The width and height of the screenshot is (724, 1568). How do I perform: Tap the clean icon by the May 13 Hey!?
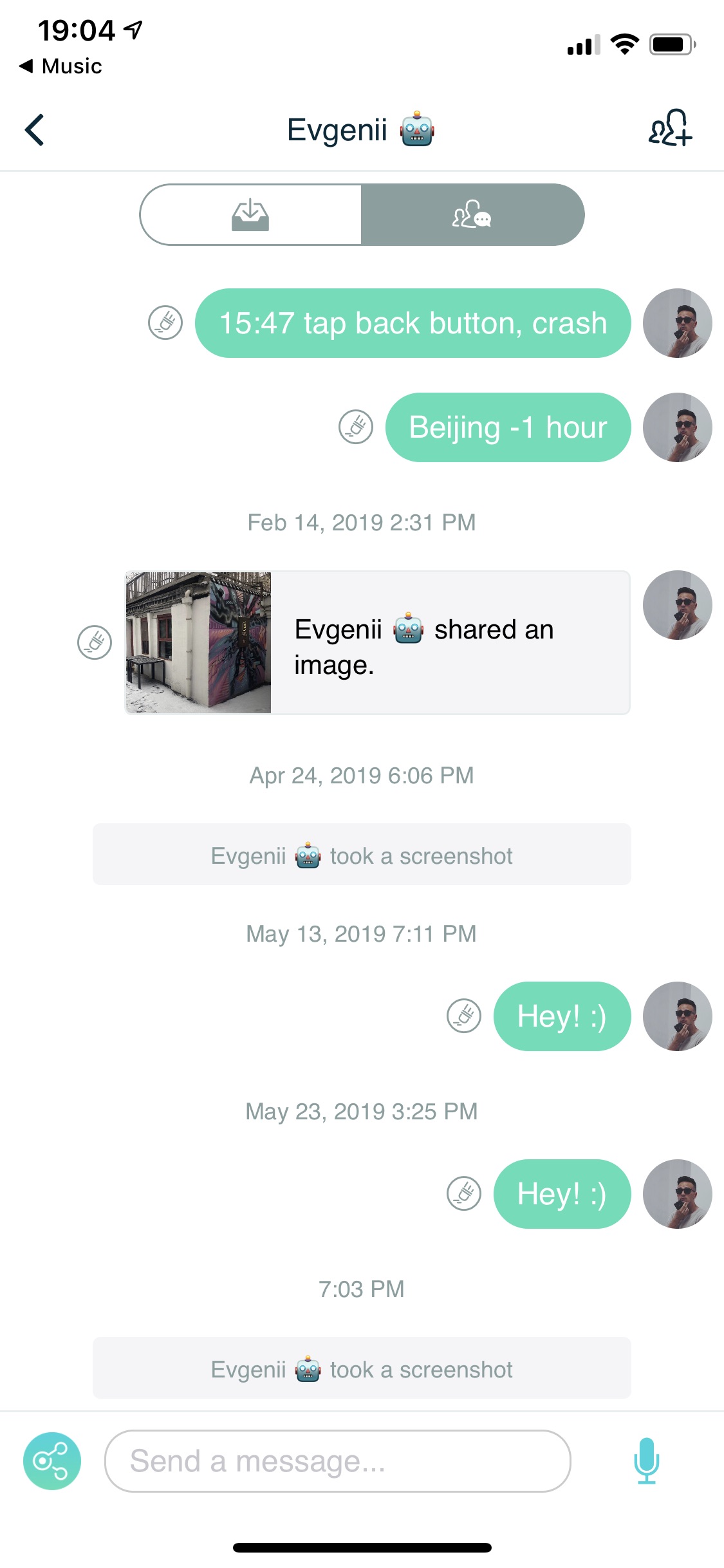(464, 1016)
